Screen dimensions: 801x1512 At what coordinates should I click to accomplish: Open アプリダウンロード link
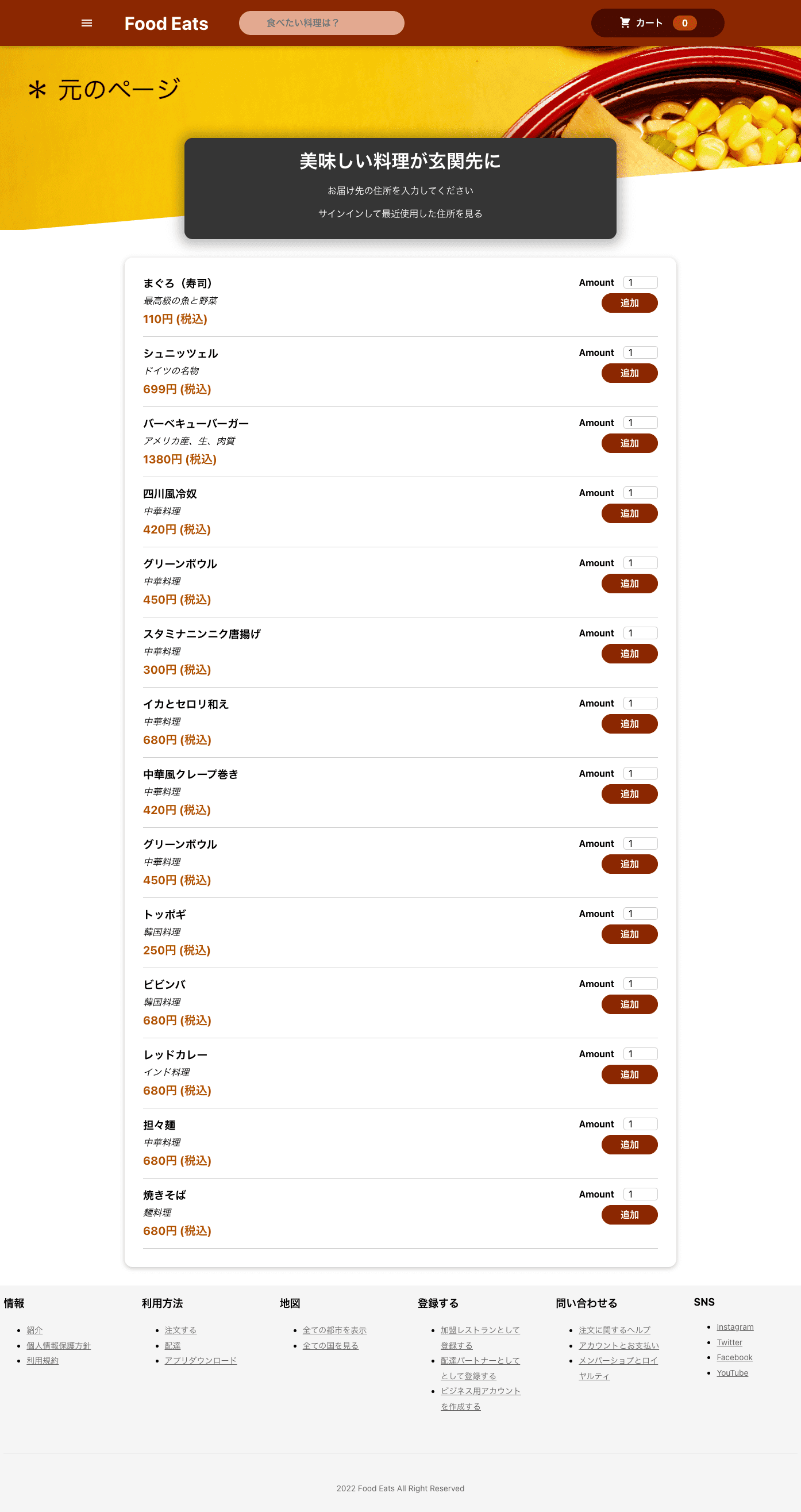(201, 1361)
